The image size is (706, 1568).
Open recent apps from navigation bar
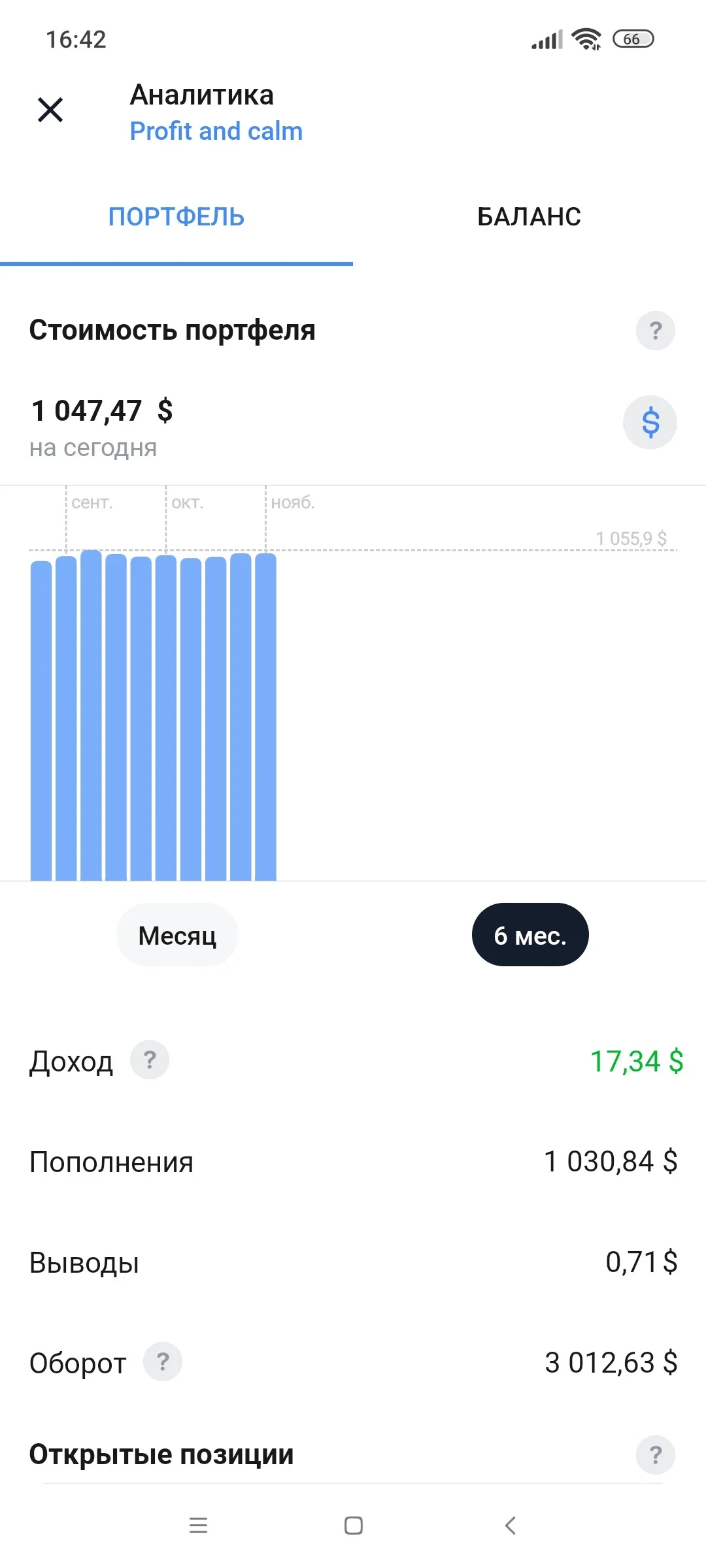tap(198, 1526)
